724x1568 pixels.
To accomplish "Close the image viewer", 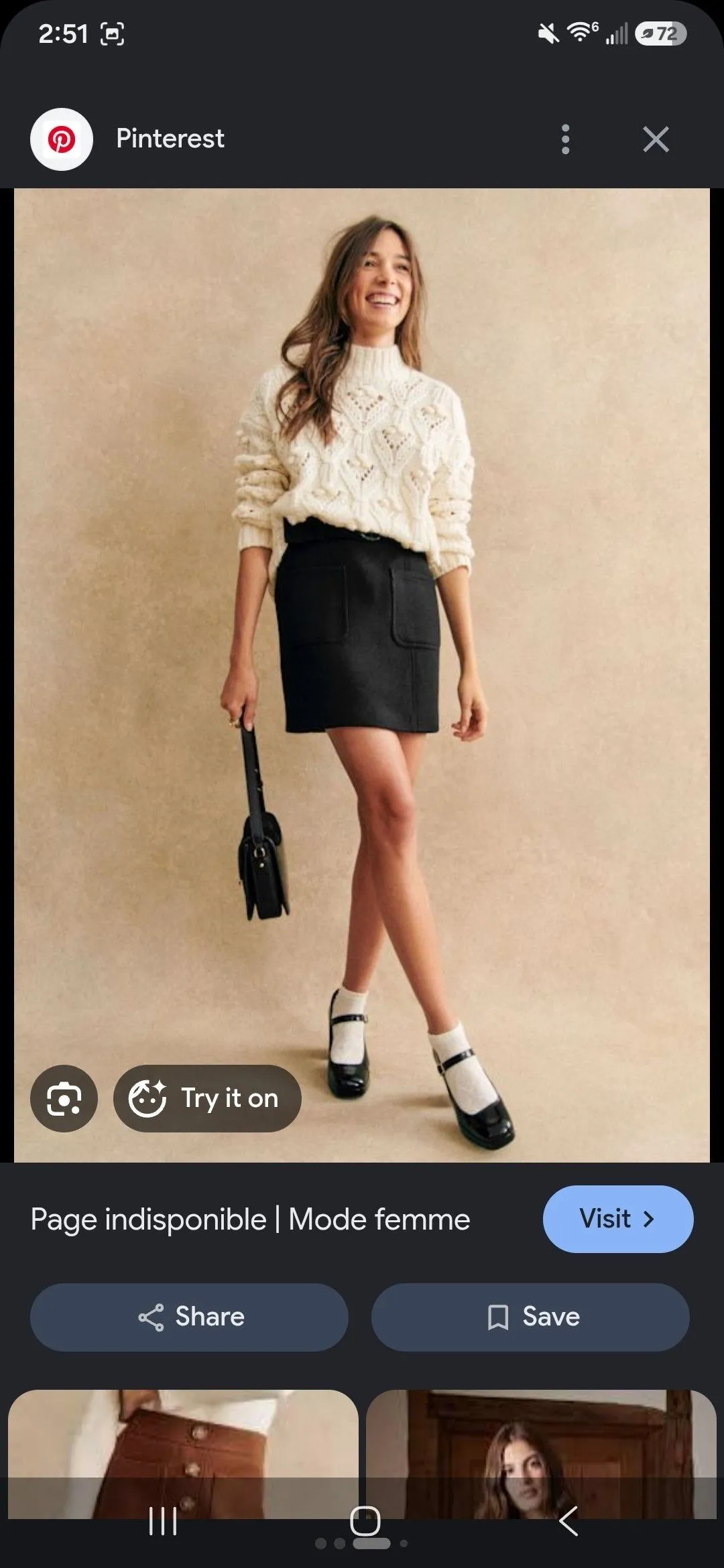I will click(x=656, y=139).
